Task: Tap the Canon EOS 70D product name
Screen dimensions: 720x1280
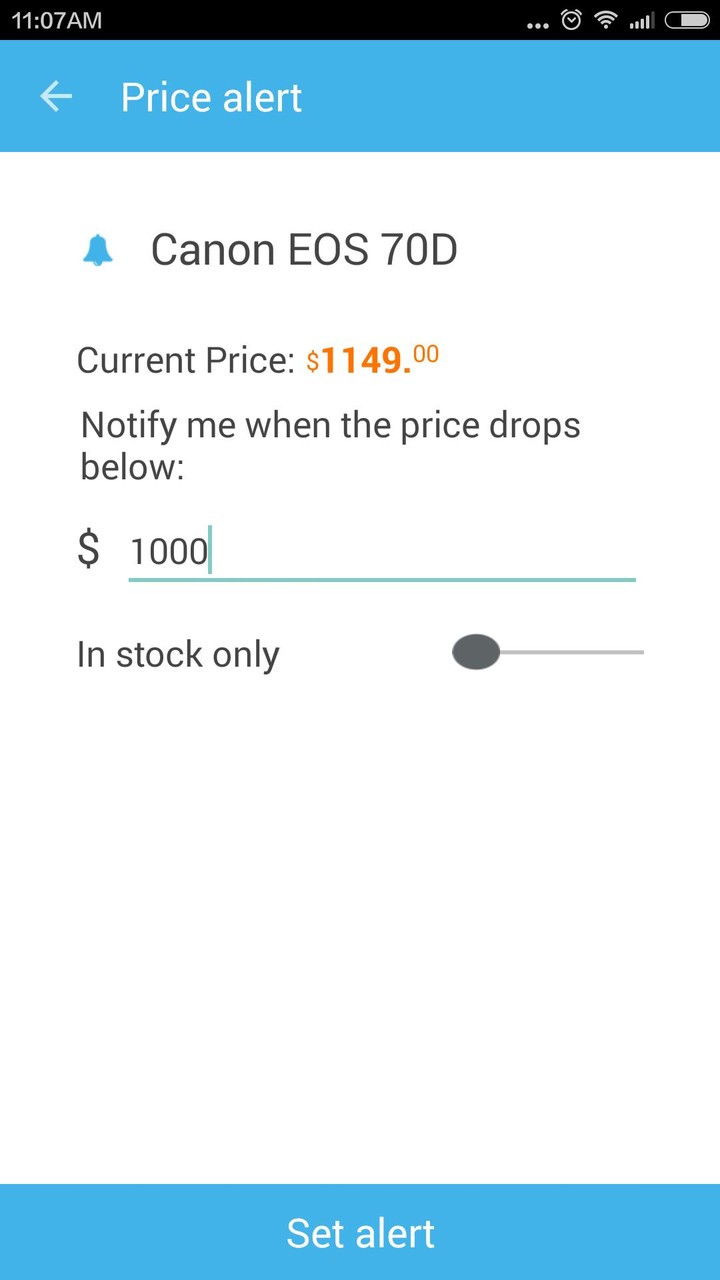Action: [x=304, y=249]
